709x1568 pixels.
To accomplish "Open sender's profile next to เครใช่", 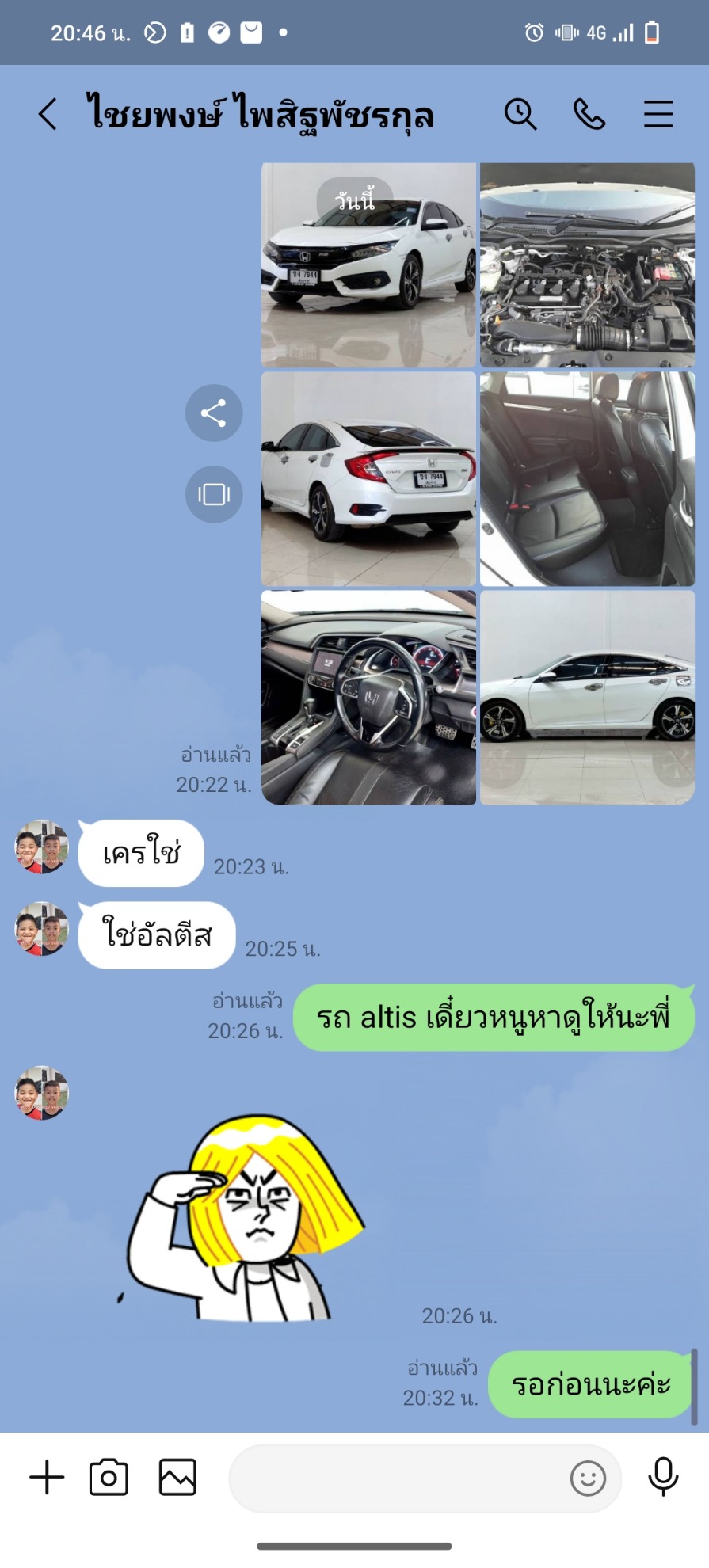I will click(x=42, y=847).
